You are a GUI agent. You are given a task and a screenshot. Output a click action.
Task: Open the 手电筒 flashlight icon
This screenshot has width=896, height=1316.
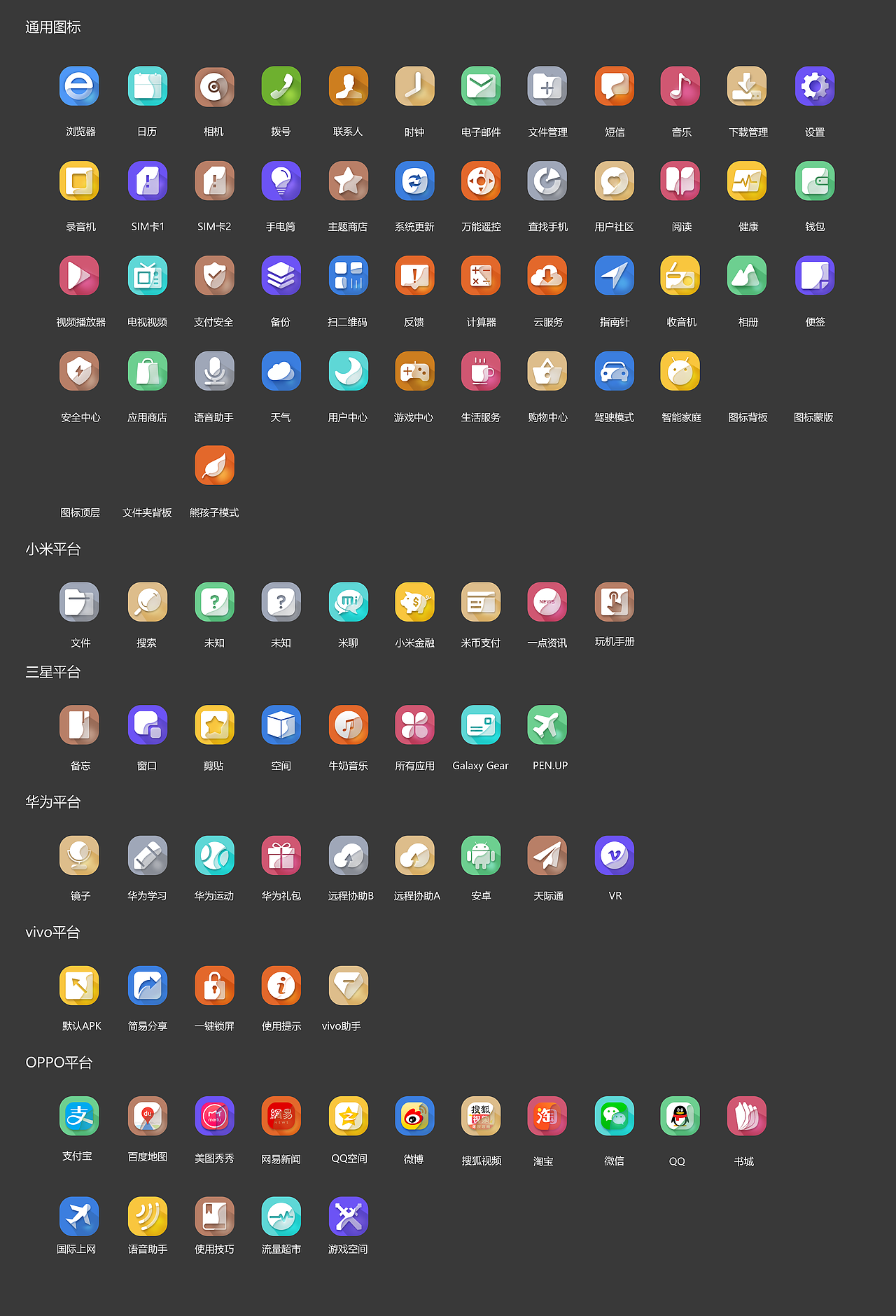pyautogui.click(x=281, y=181)
